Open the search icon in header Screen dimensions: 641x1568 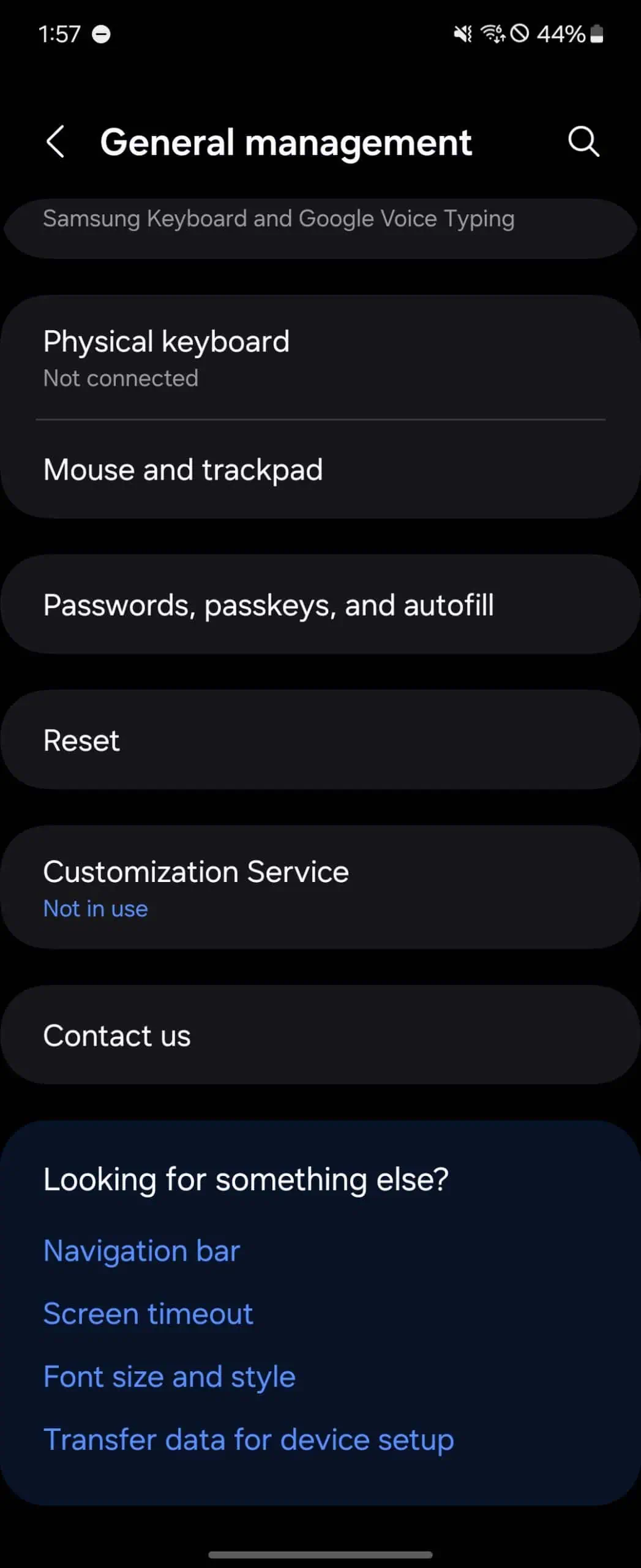tap(583, 142)
